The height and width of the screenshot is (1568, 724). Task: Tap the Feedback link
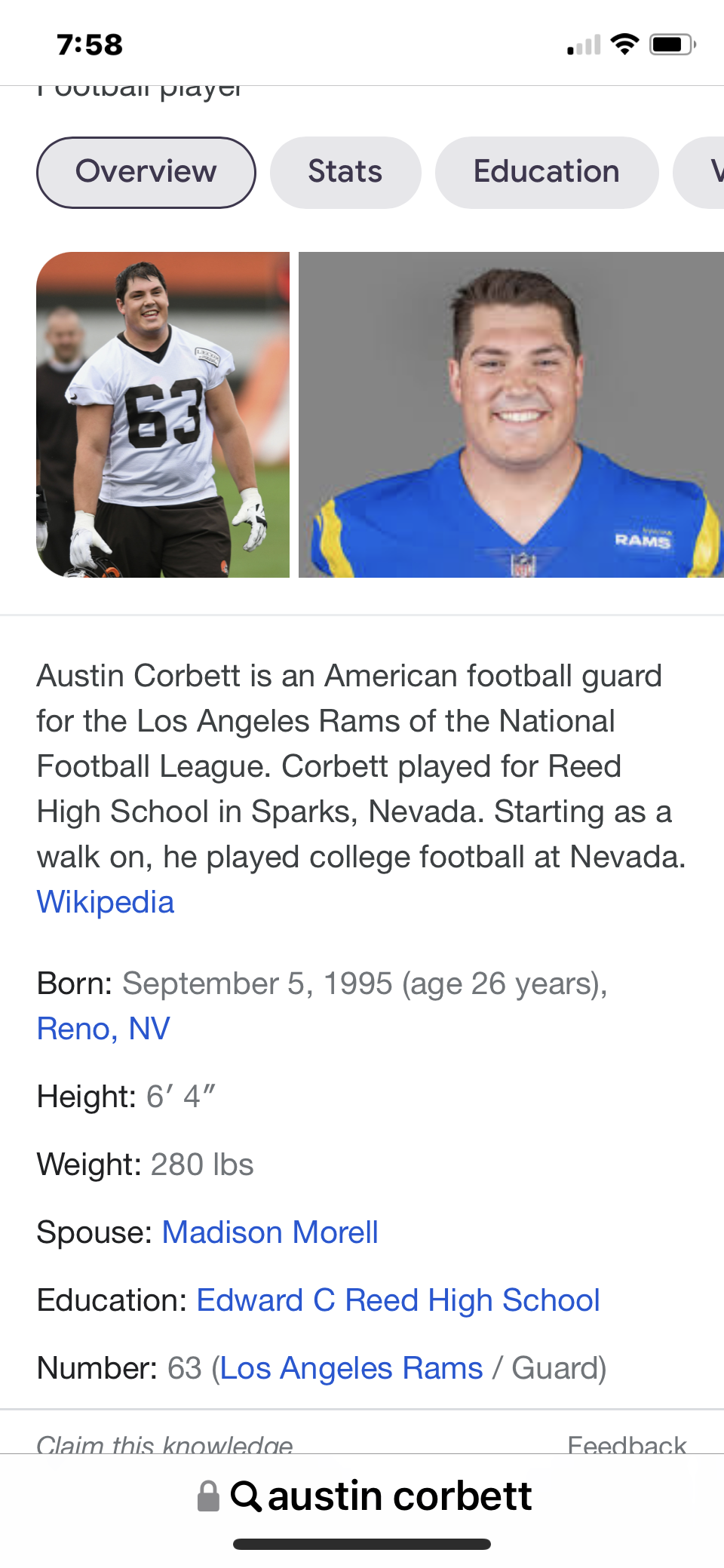coord(627,1444)
